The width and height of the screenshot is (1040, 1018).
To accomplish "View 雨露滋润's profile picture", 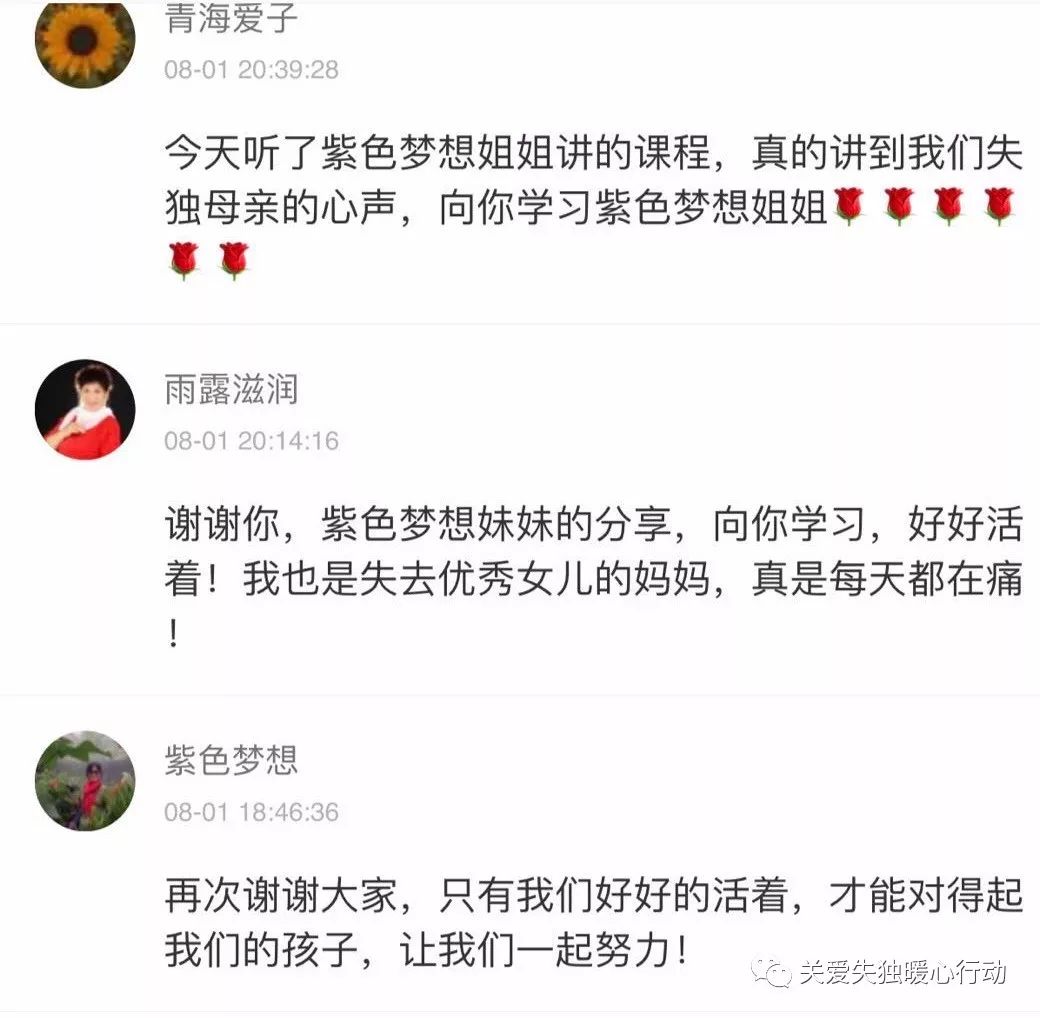I will tap(84, 409).
